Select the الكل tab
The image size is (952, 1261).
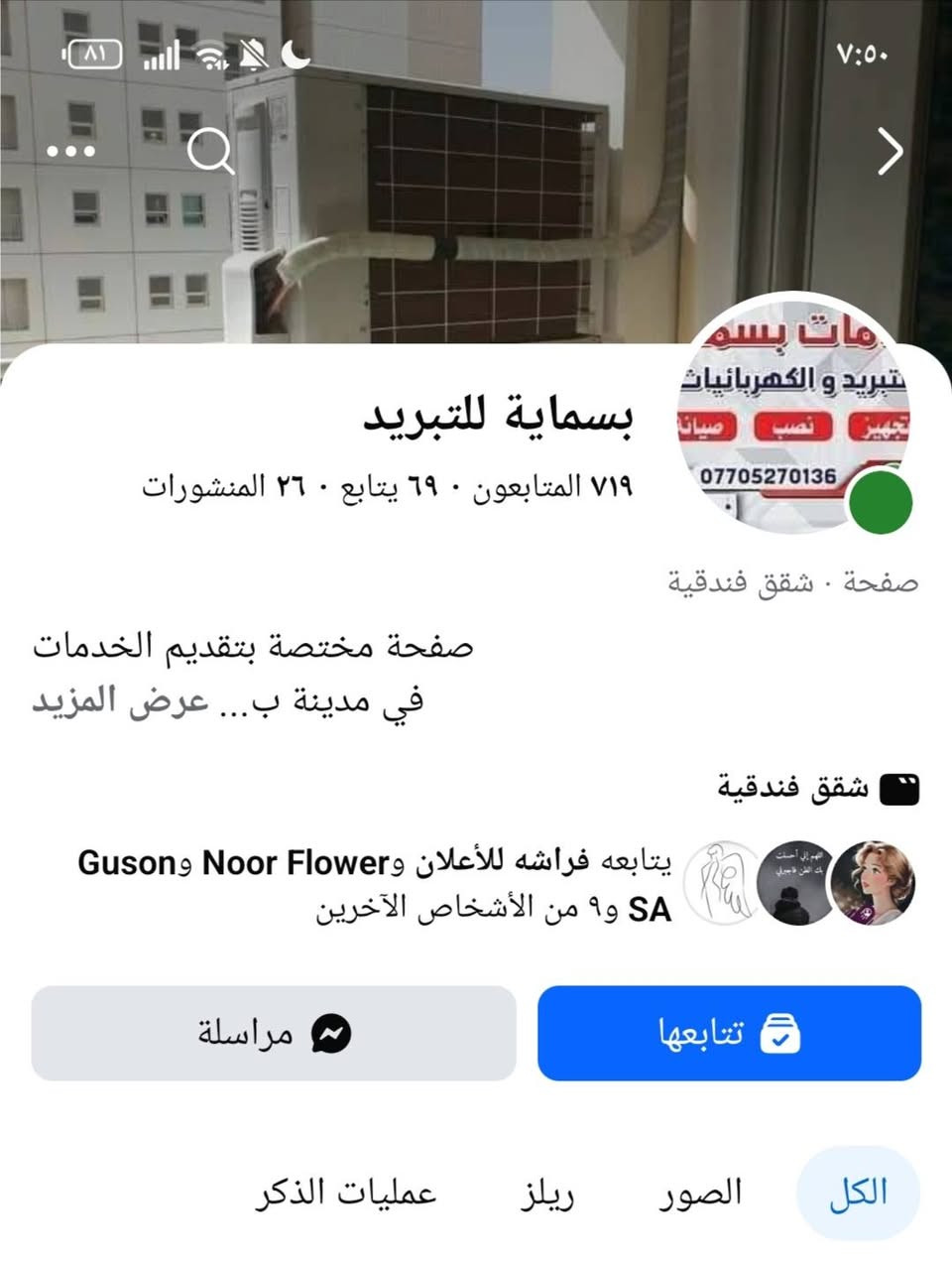(859, 1194)
